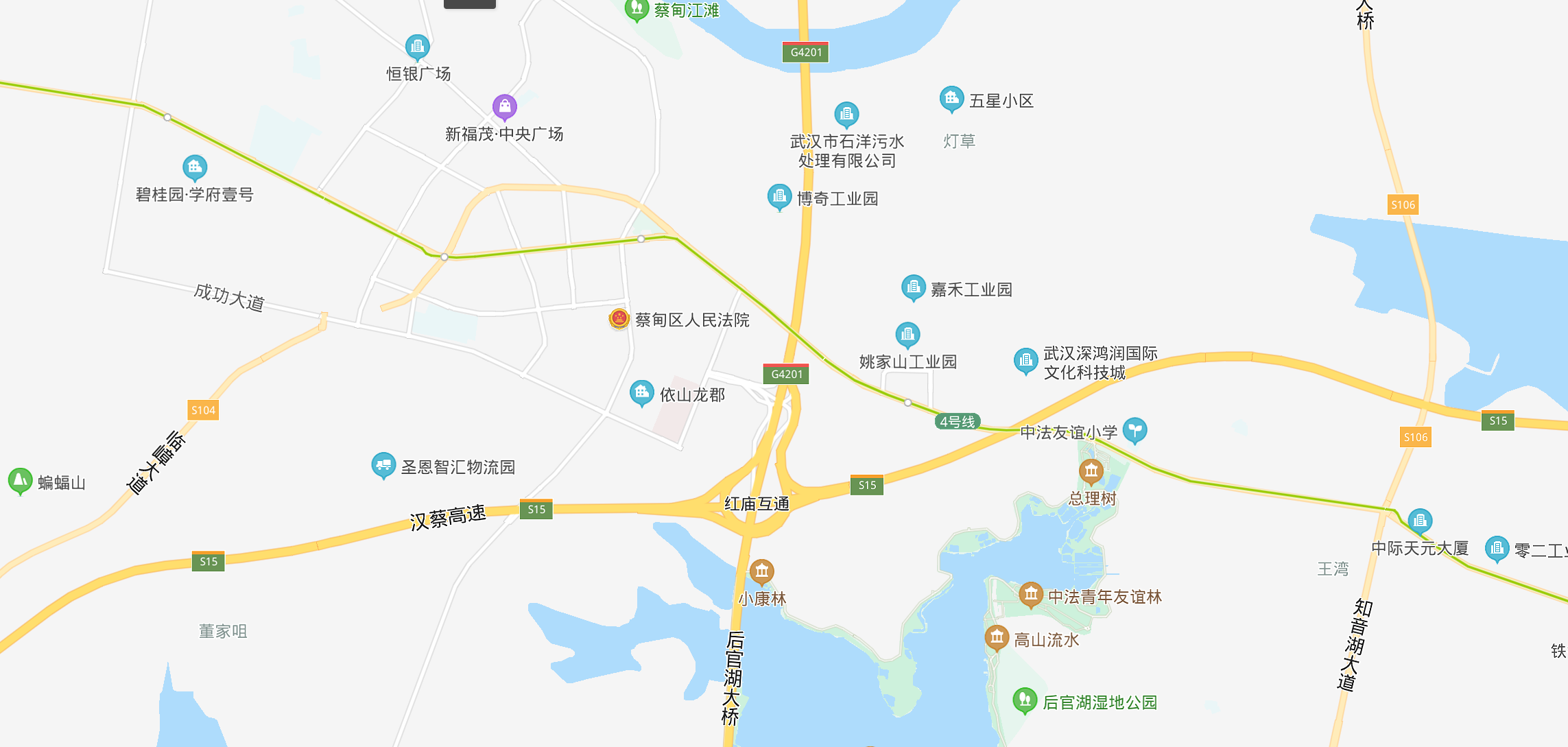Tap the 依山龙郡 residential marker
This screenshot has height=747, width=1568.
coord(641,393)
